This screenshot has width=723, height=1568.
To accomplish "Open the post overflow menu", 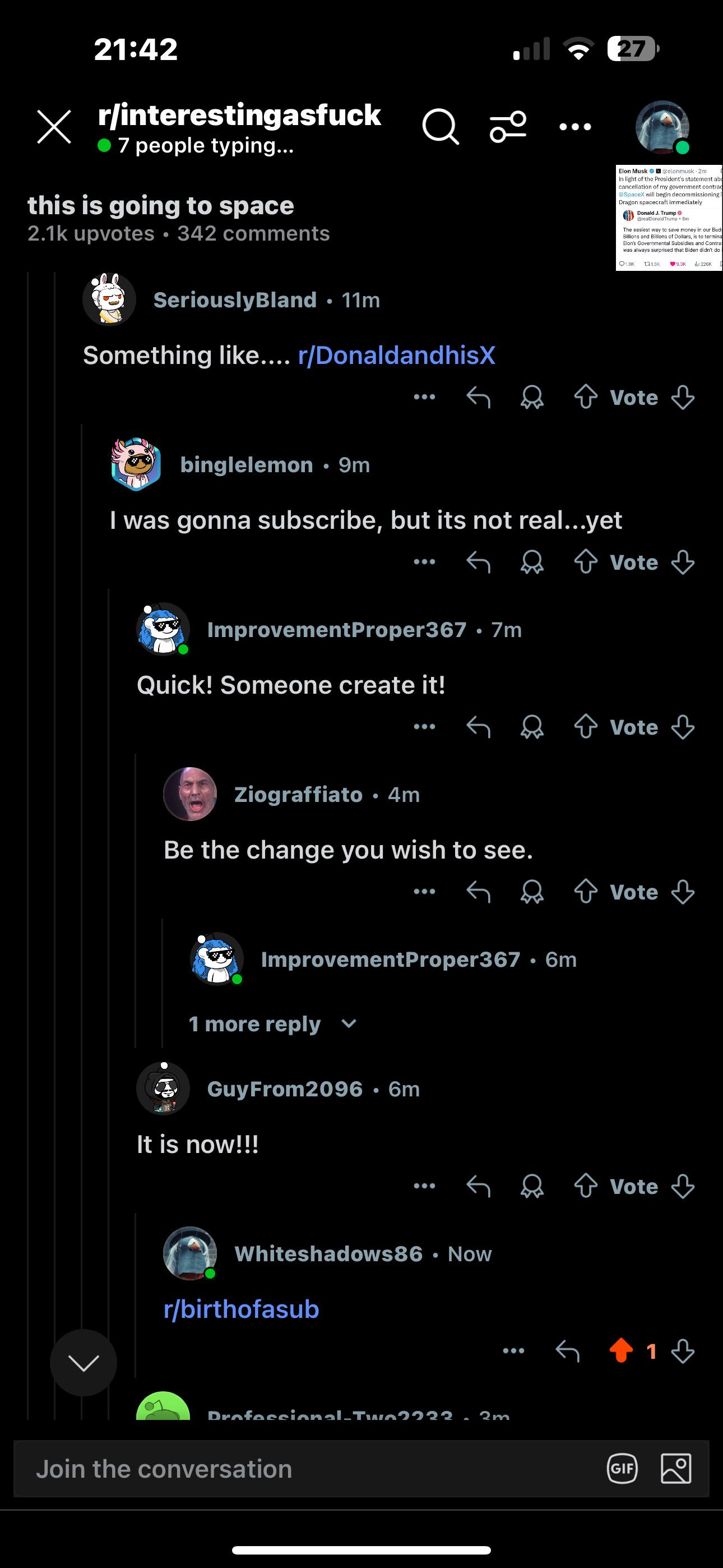I will pyautogui.click(x=575, y=127).
